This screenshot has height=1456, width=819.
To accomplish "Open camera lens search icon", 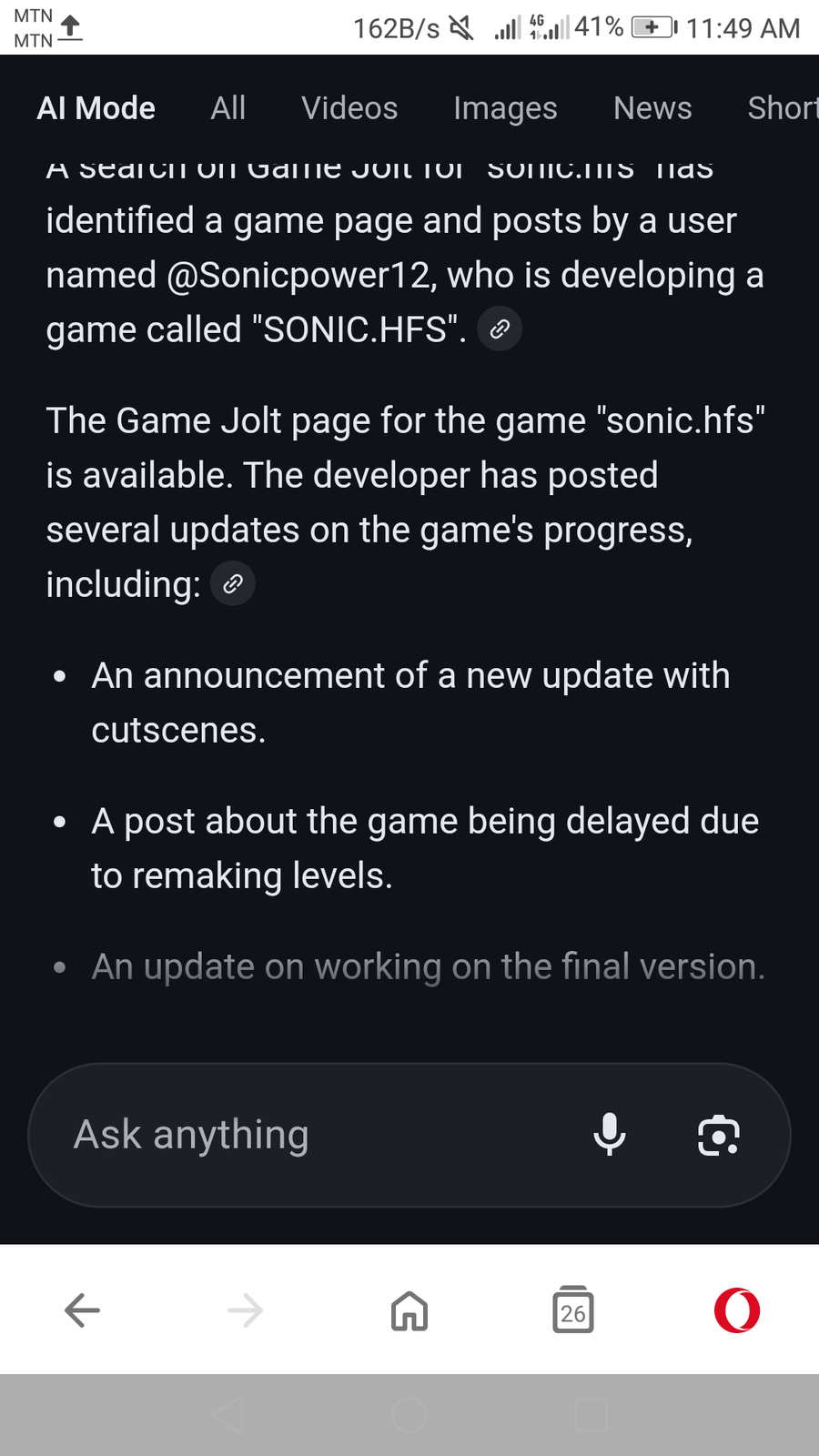I will [x=719, y=1135].
